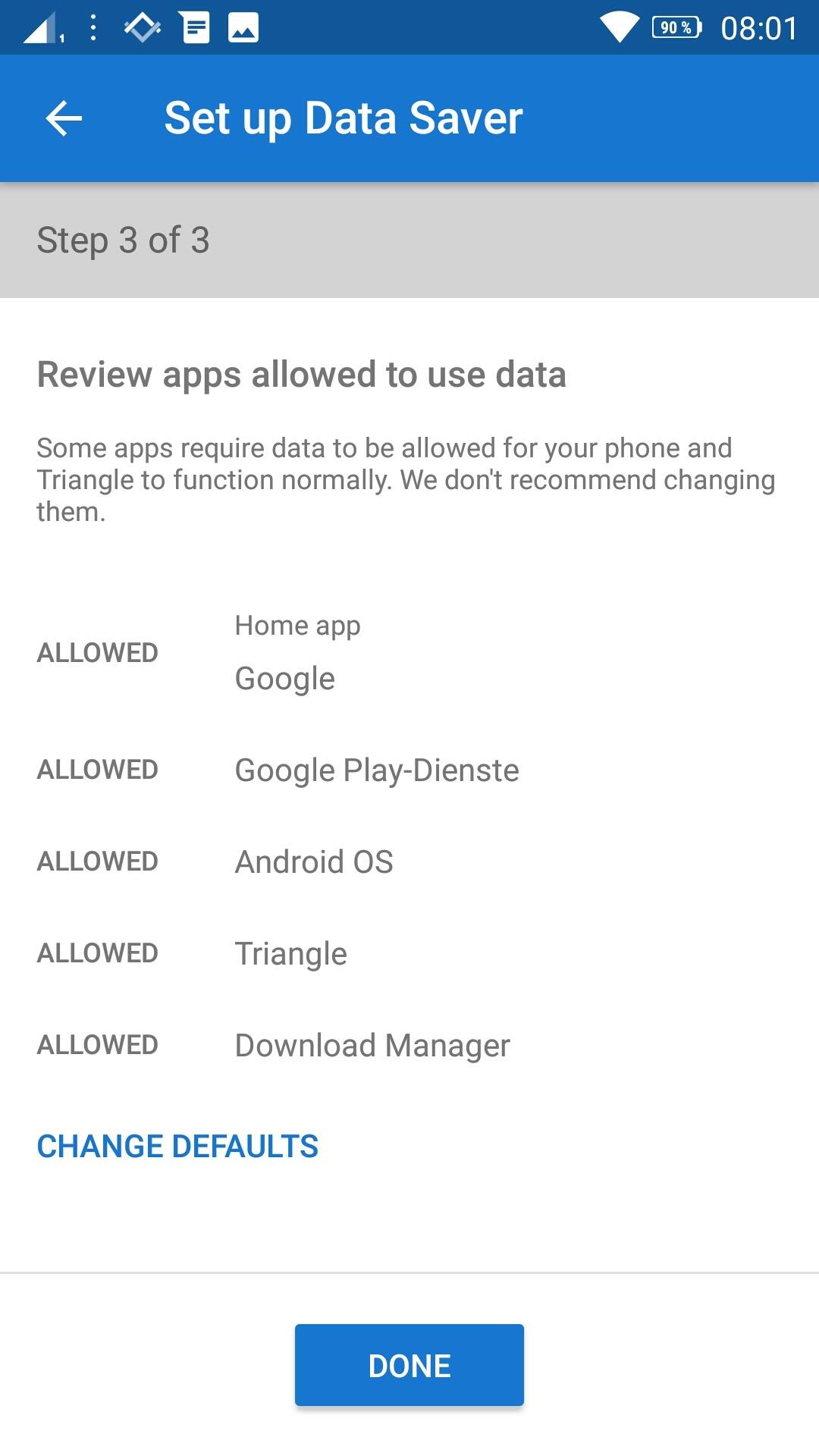Finish setup with the DONE button
This screenshot has width=819, height=1456.
pyautogui.click(x=409, y=1365)
